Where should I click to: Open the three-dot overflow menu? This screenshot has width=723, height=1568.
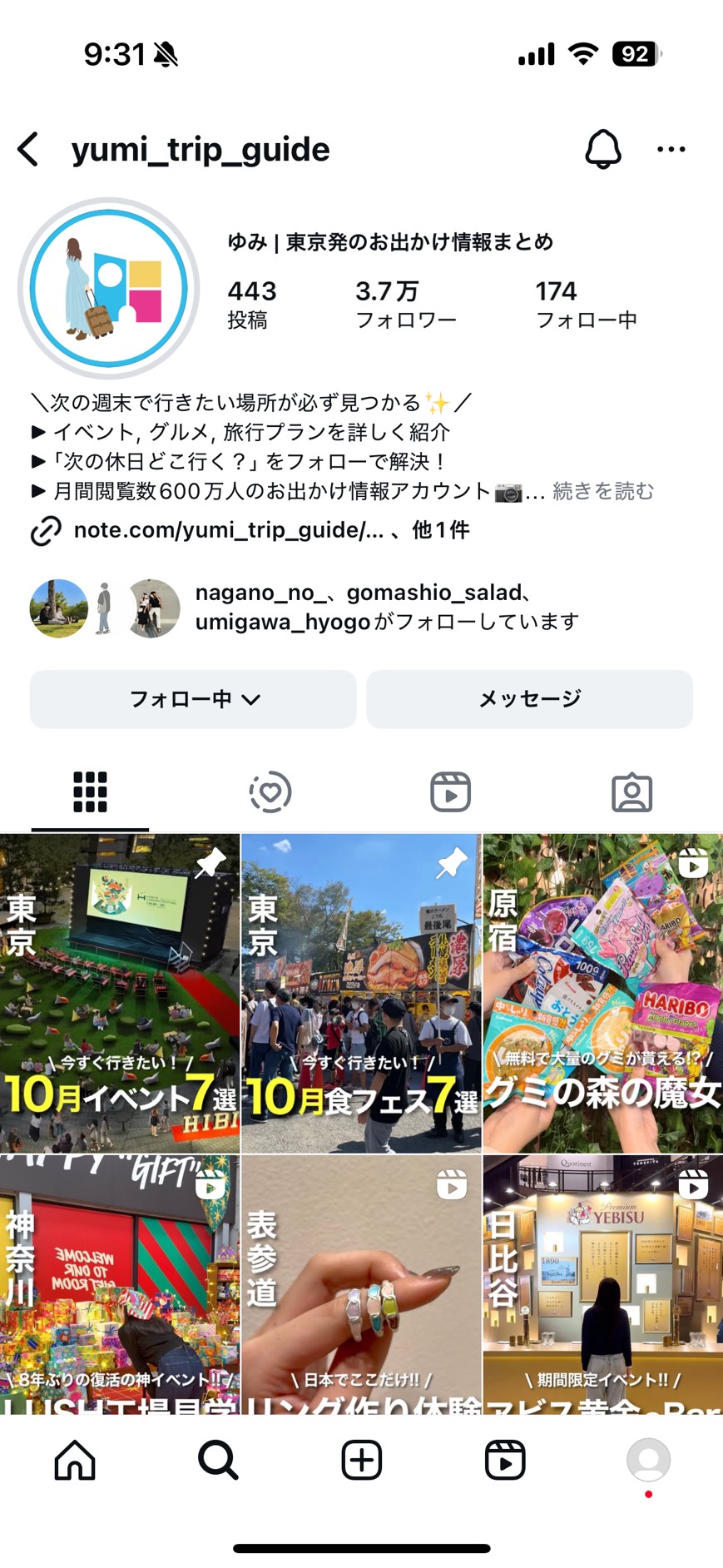671,150
